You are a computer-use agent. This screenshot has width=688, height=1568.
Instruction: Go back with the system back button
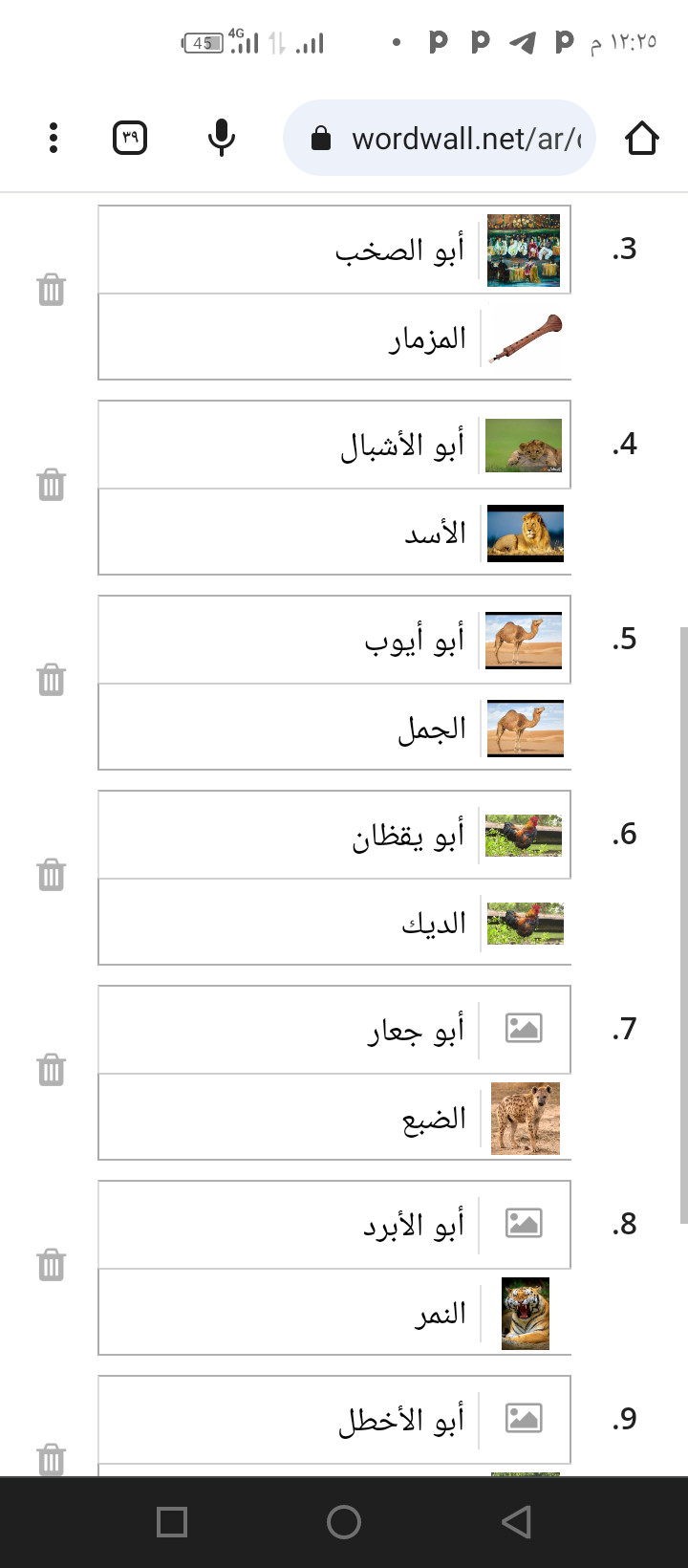(516, 1522)
